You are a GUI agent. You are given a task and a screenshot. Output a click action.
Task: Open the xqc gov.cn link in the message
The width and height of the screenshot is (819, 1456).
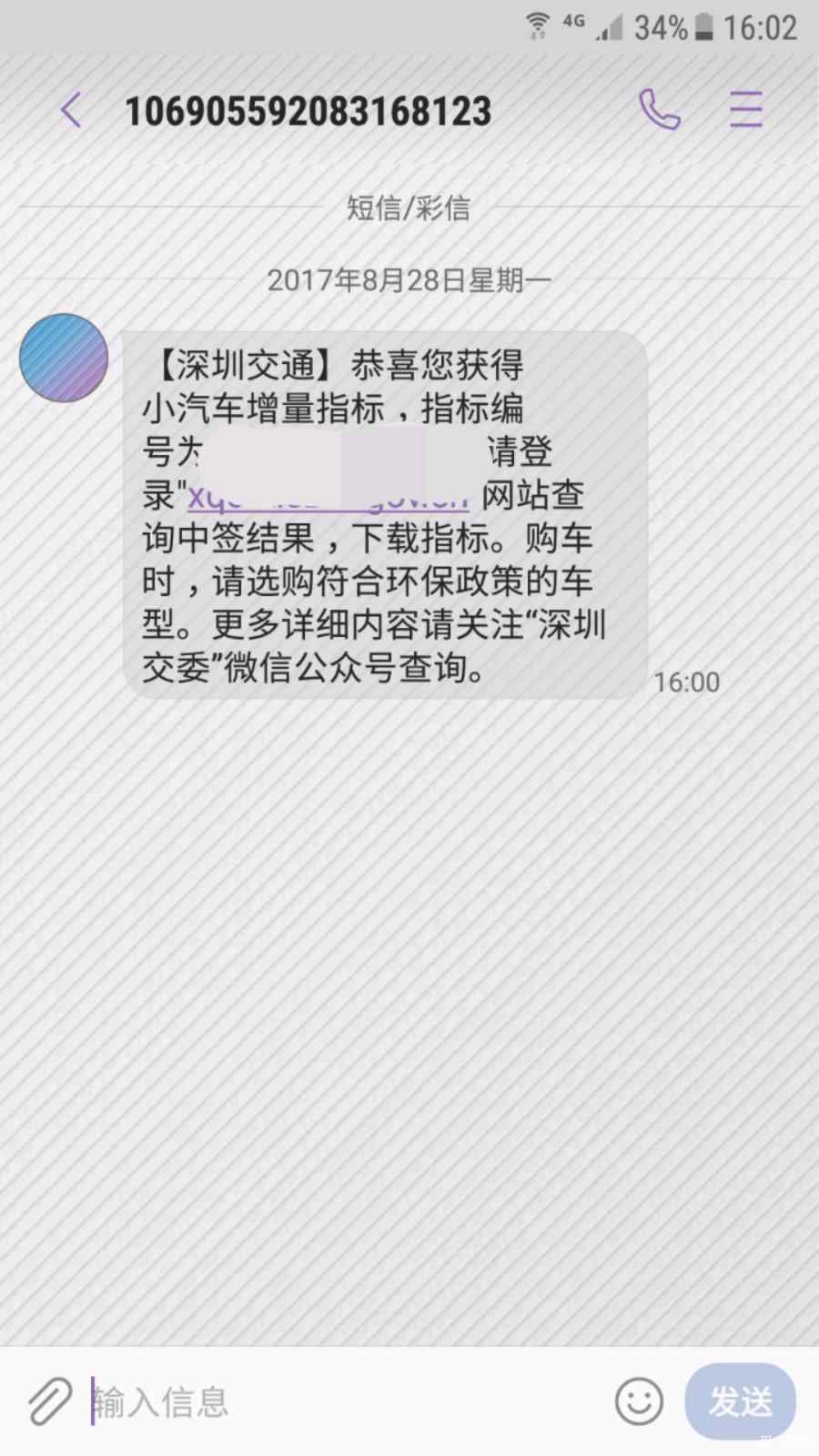[328, 496]
